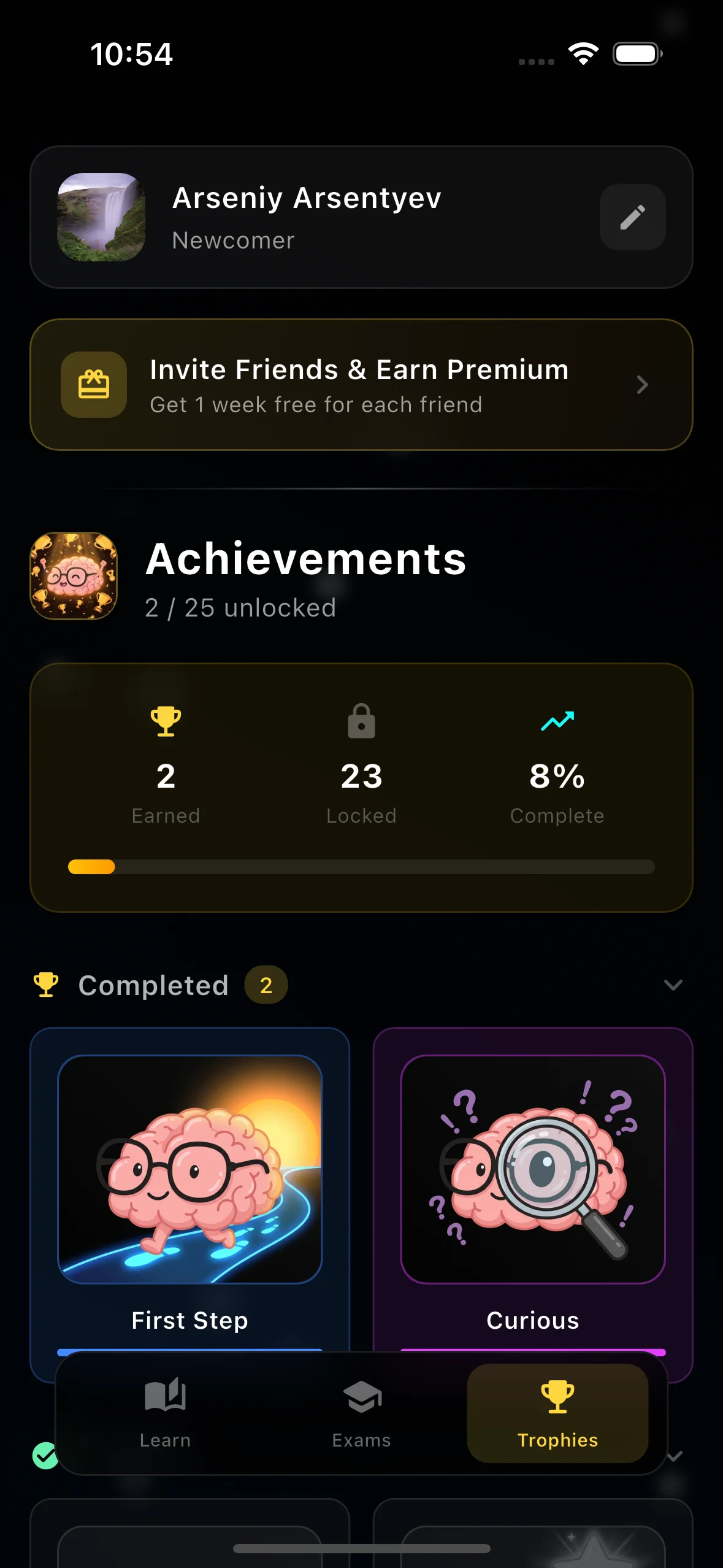
Task: Collapse the Completed achievements section
Action: (x=673, y=985)
